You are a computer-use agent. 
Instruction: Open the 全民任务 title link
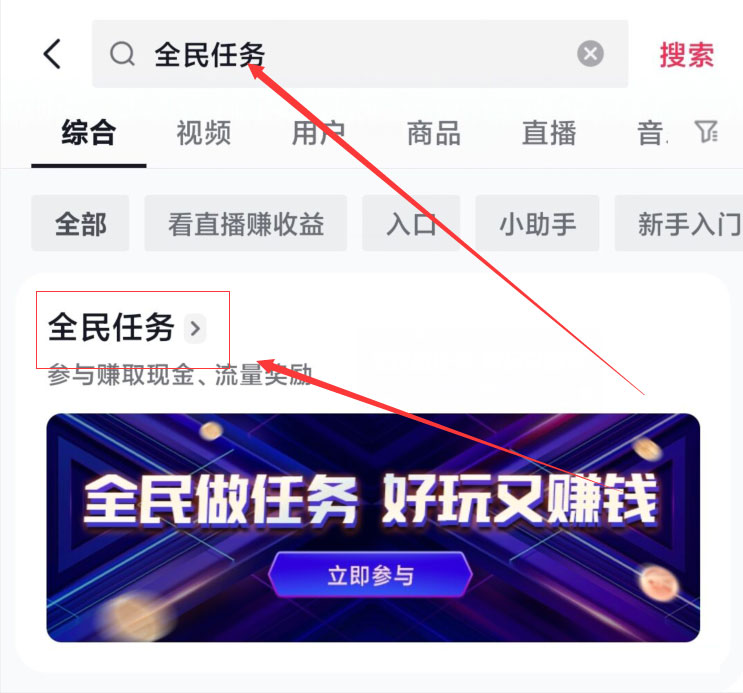[126, 328]
